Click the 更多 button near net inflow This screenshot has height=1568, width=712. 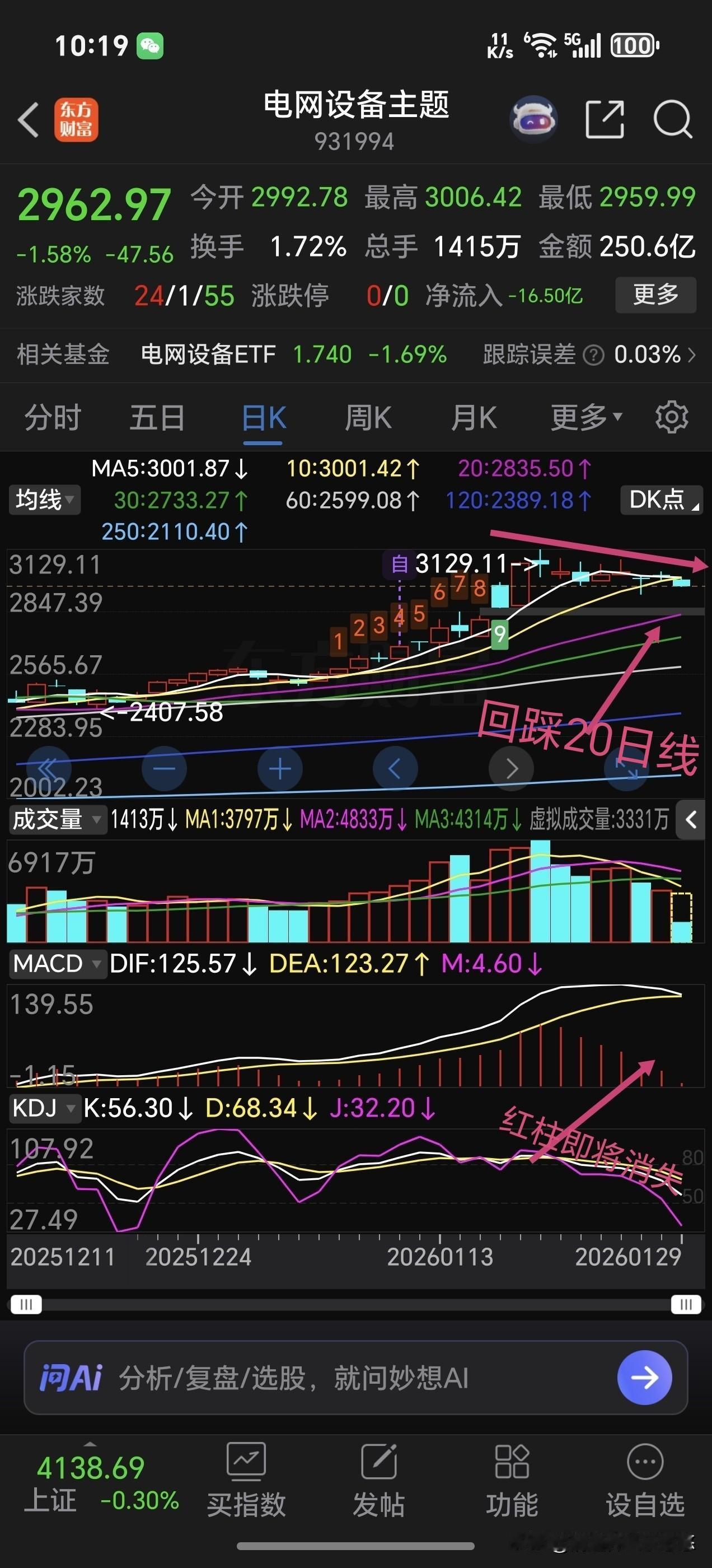(x=655, y=295)
